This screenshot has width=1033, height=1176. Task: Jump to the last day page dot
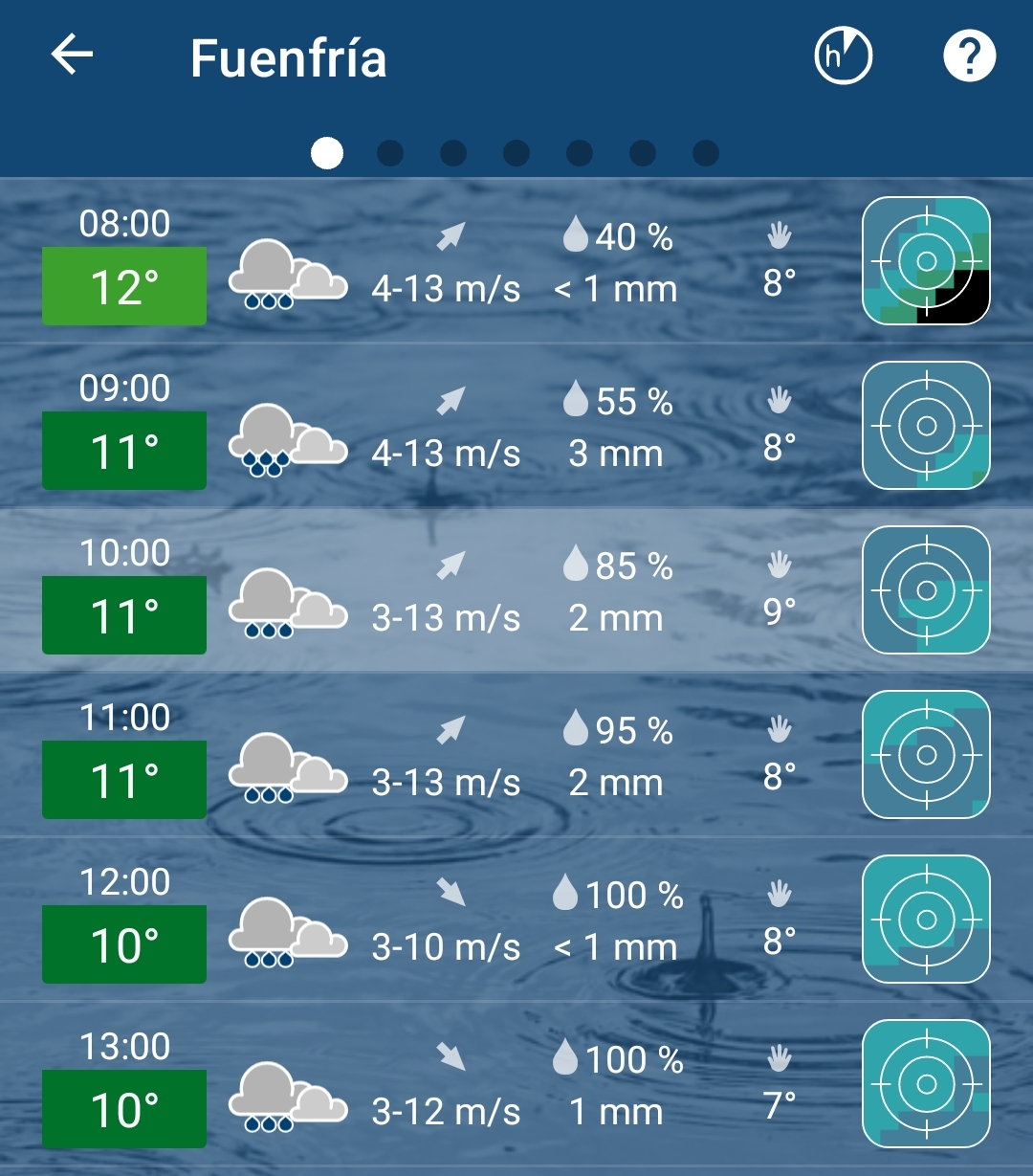706,153
